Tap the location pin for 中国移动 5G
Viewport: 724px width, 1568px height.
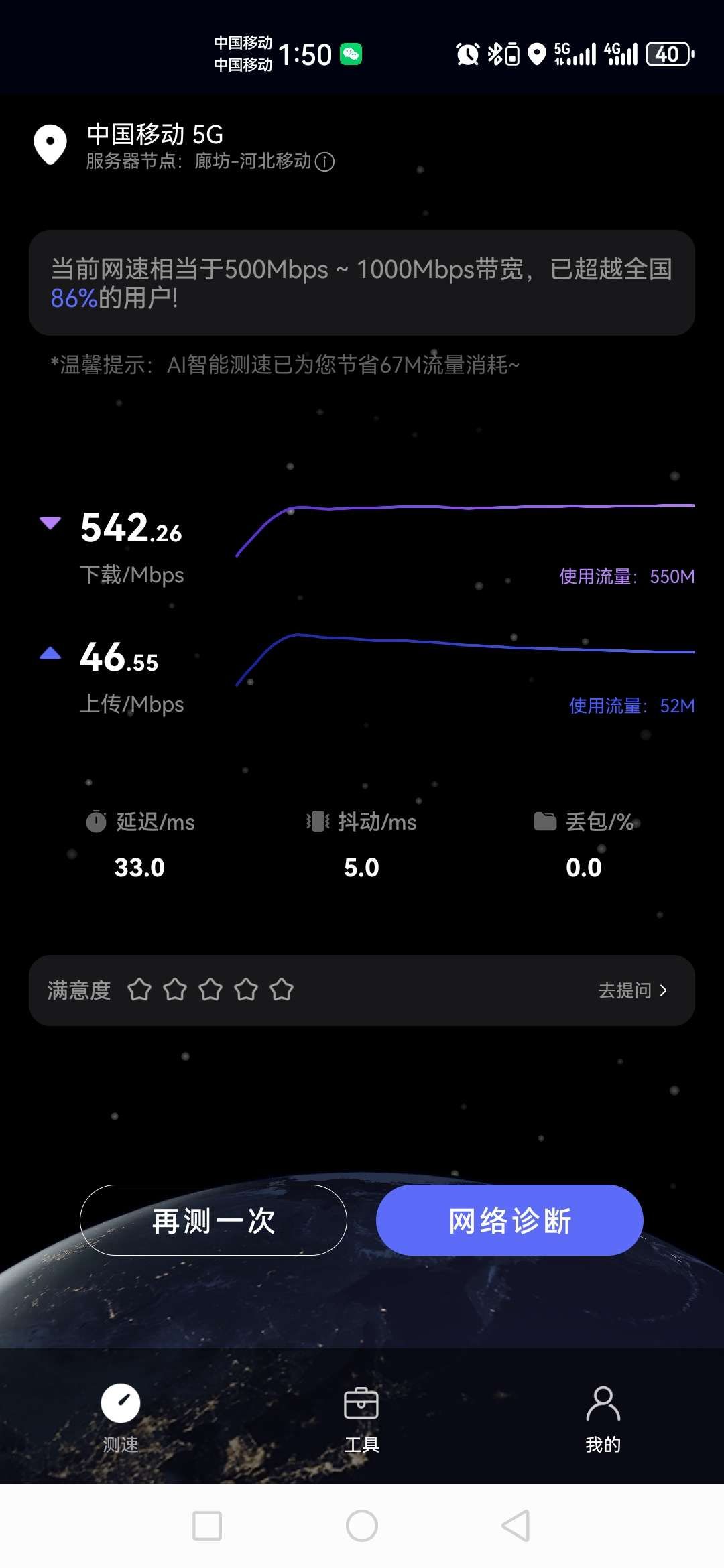50,144
